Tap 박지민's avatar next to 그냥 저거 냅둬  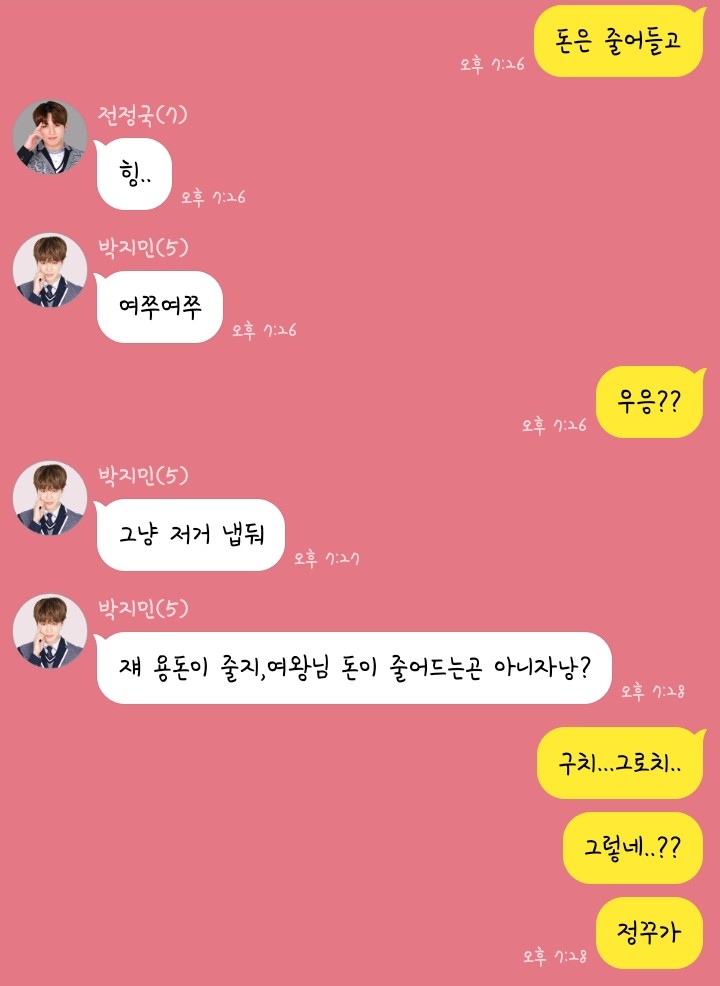click(x=50, y=497)
